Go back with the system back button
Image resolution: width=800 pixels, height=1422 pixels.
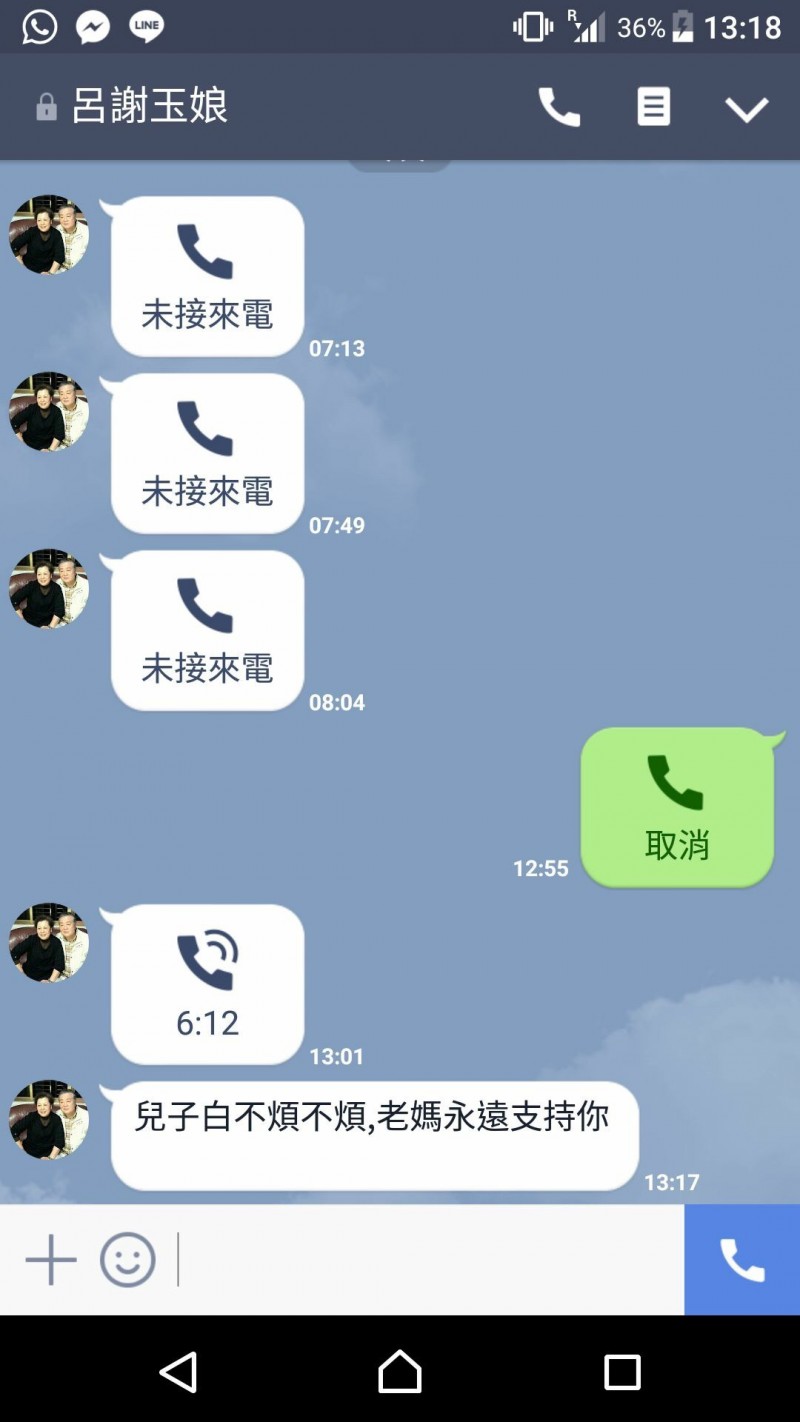(179, 1372)
